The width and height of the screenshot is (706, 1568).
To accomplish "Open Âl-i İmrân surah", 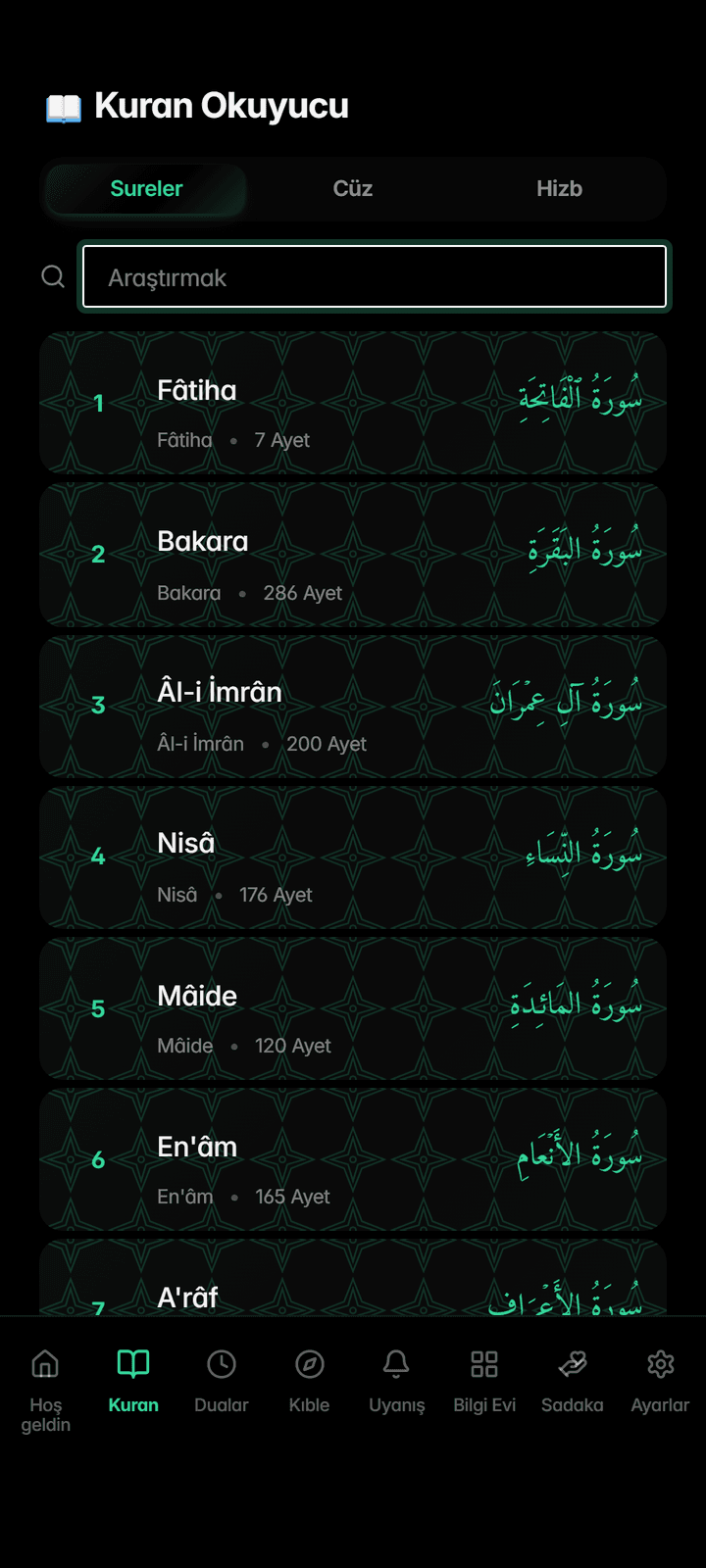I will click(x=353, y=707).
